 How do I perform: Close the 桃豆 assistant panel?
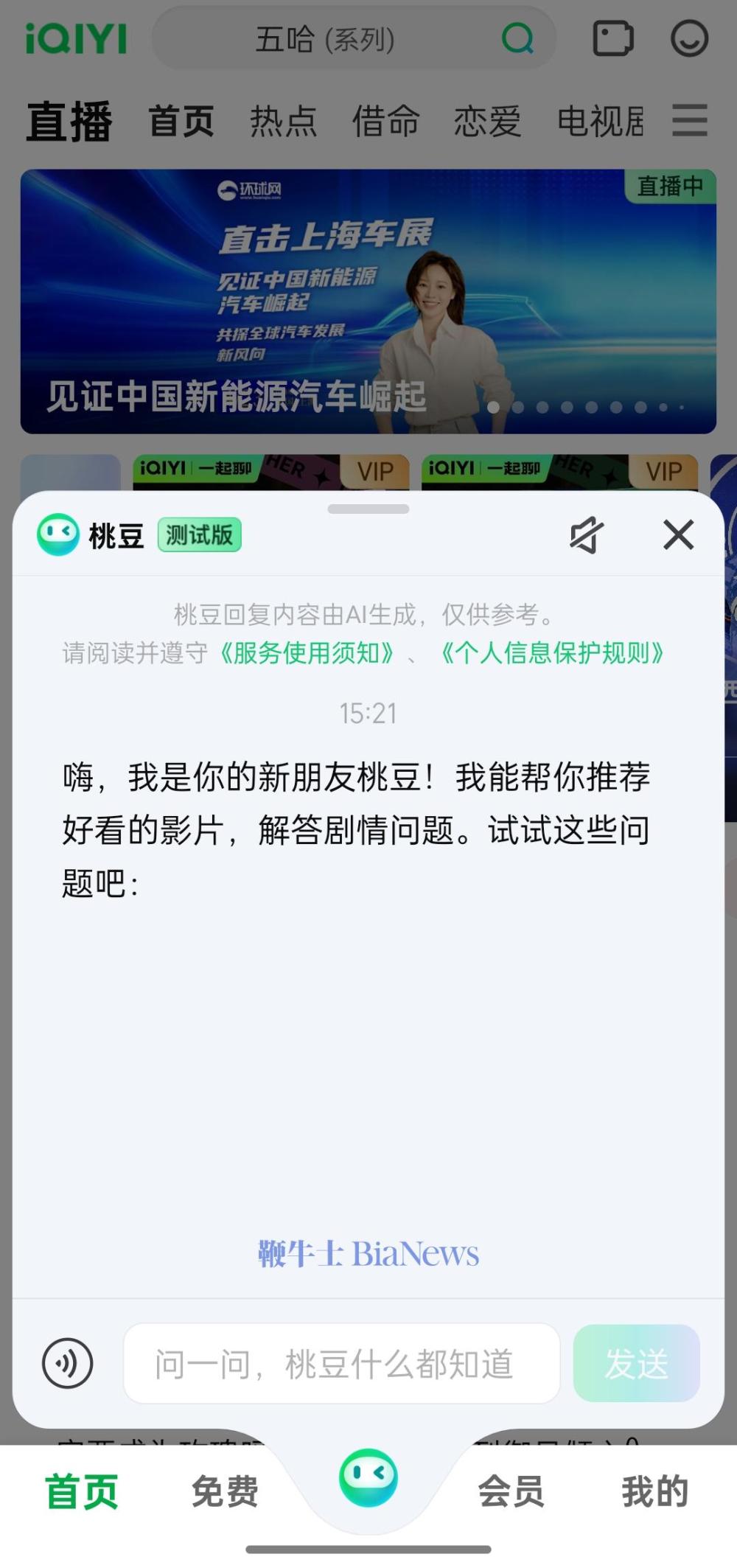point(678,534)
